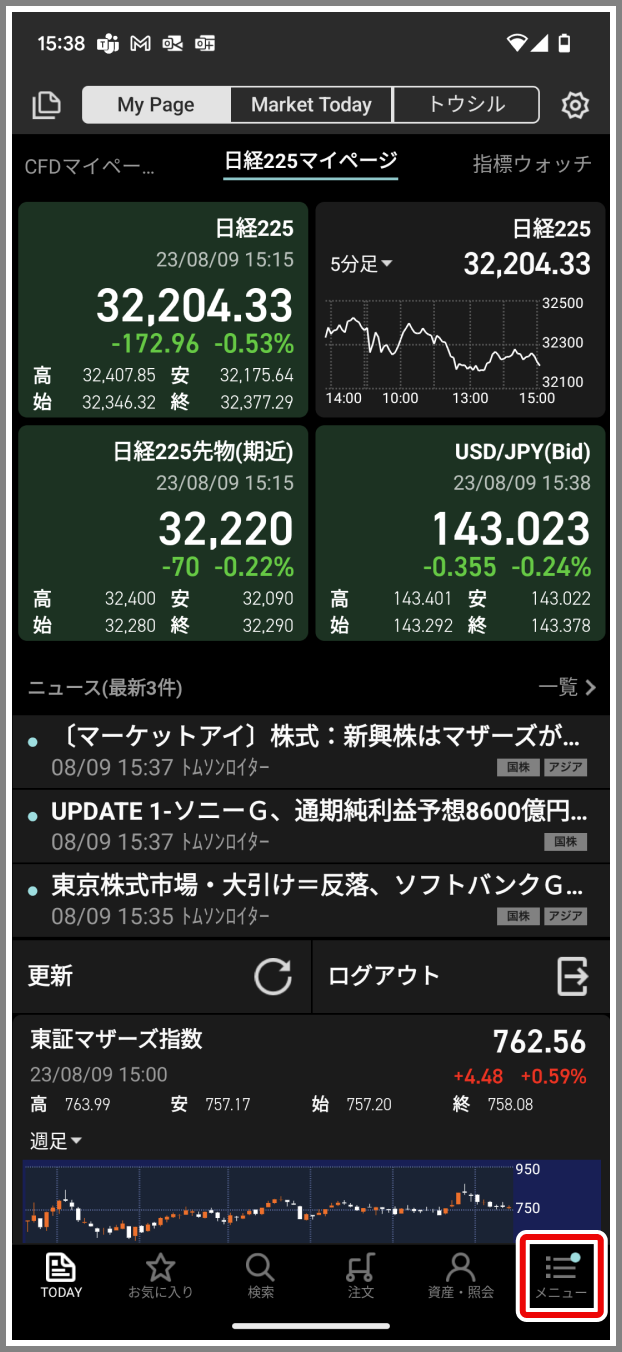The height and width of the screenshot is (1352, 622).
Task: Open the マーケットアイ news article
Action: pyautogui.click(x=311, y=752)
